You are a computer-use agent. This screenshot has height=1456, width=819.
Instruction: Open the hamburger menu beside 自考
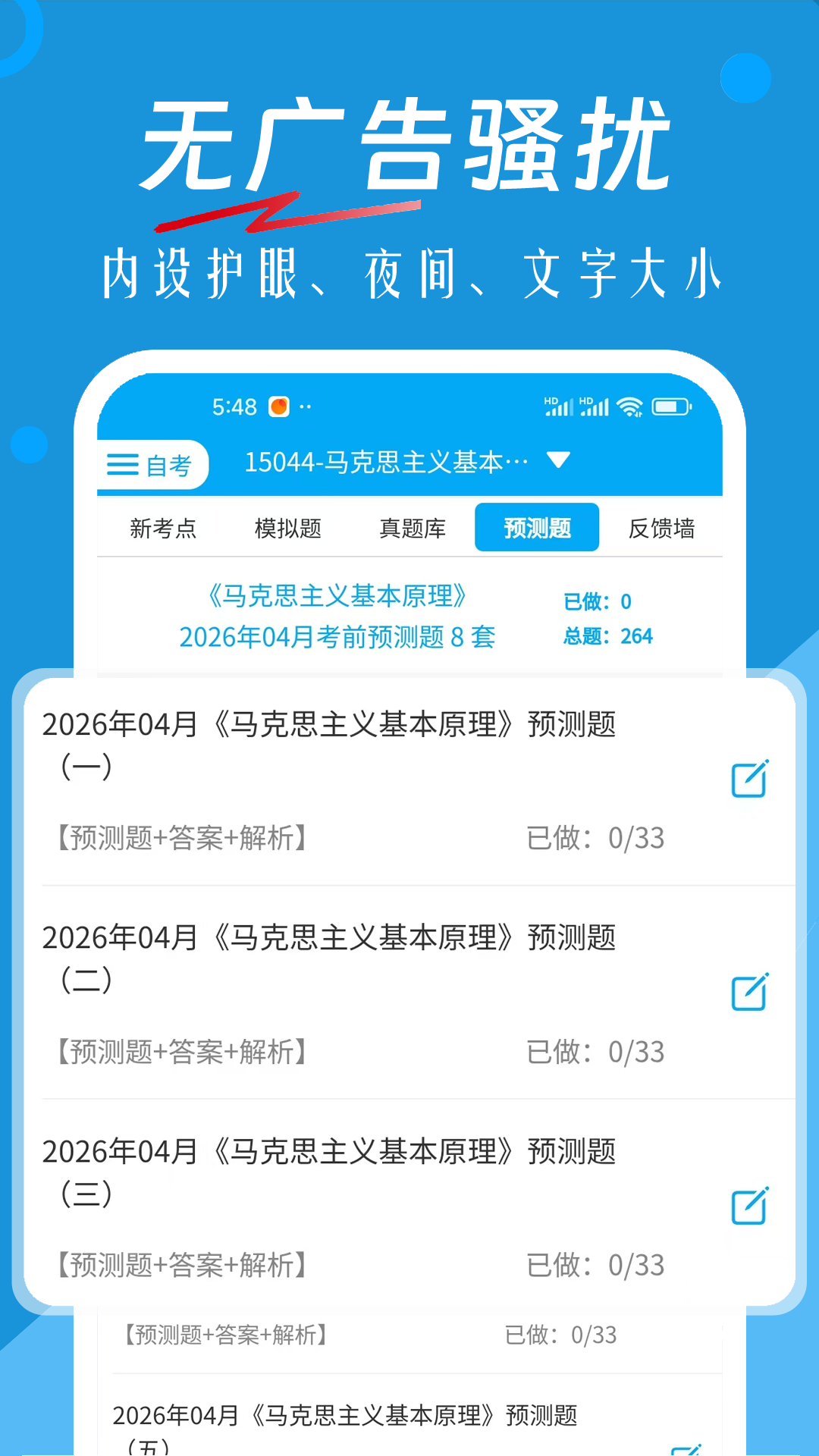[121, 464]
